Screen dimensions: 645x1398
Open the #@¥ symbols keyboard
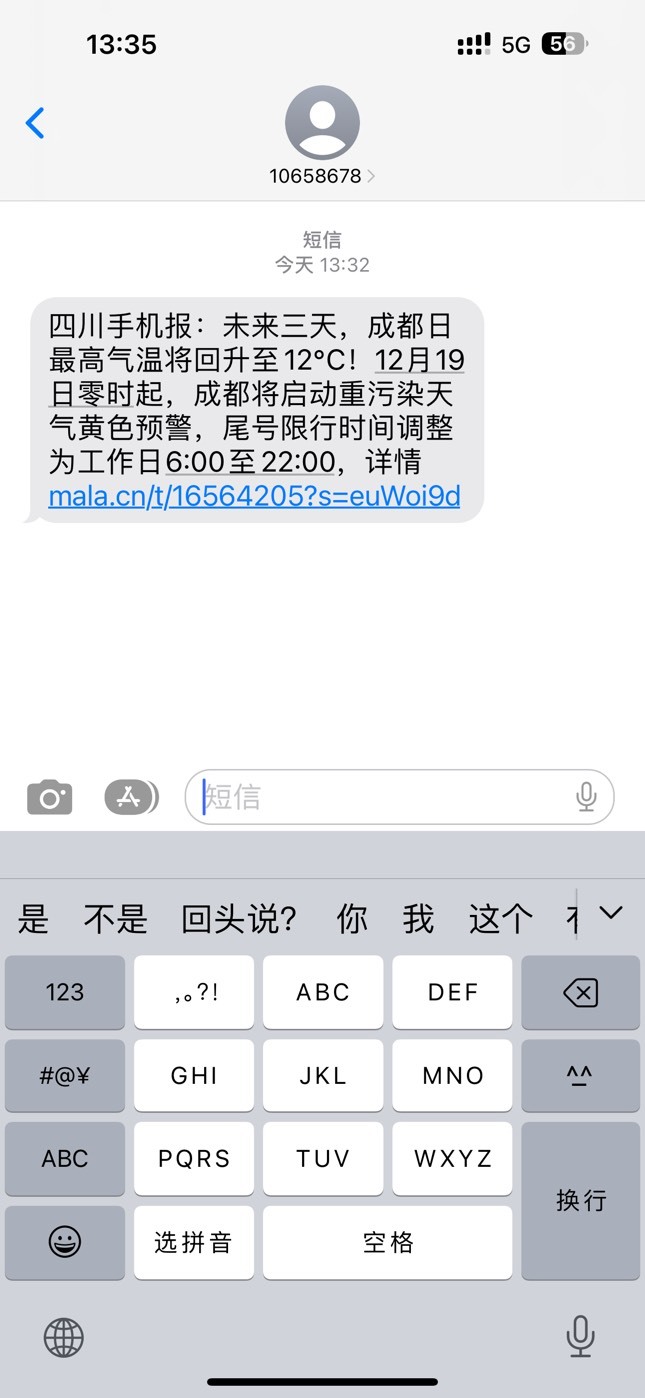(x=65, y=1076)
